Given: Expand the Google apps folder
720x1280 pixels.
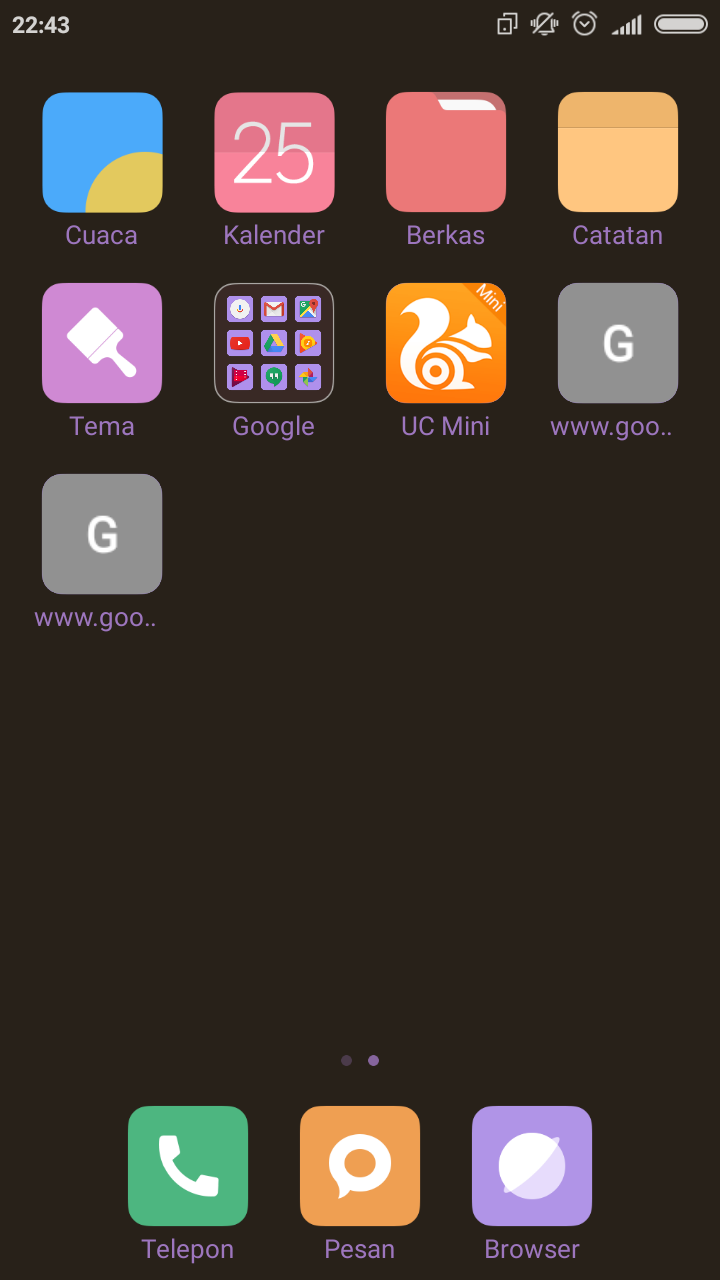Looking at the screenshot, I should pyautogui.click(x=274, y=343).
